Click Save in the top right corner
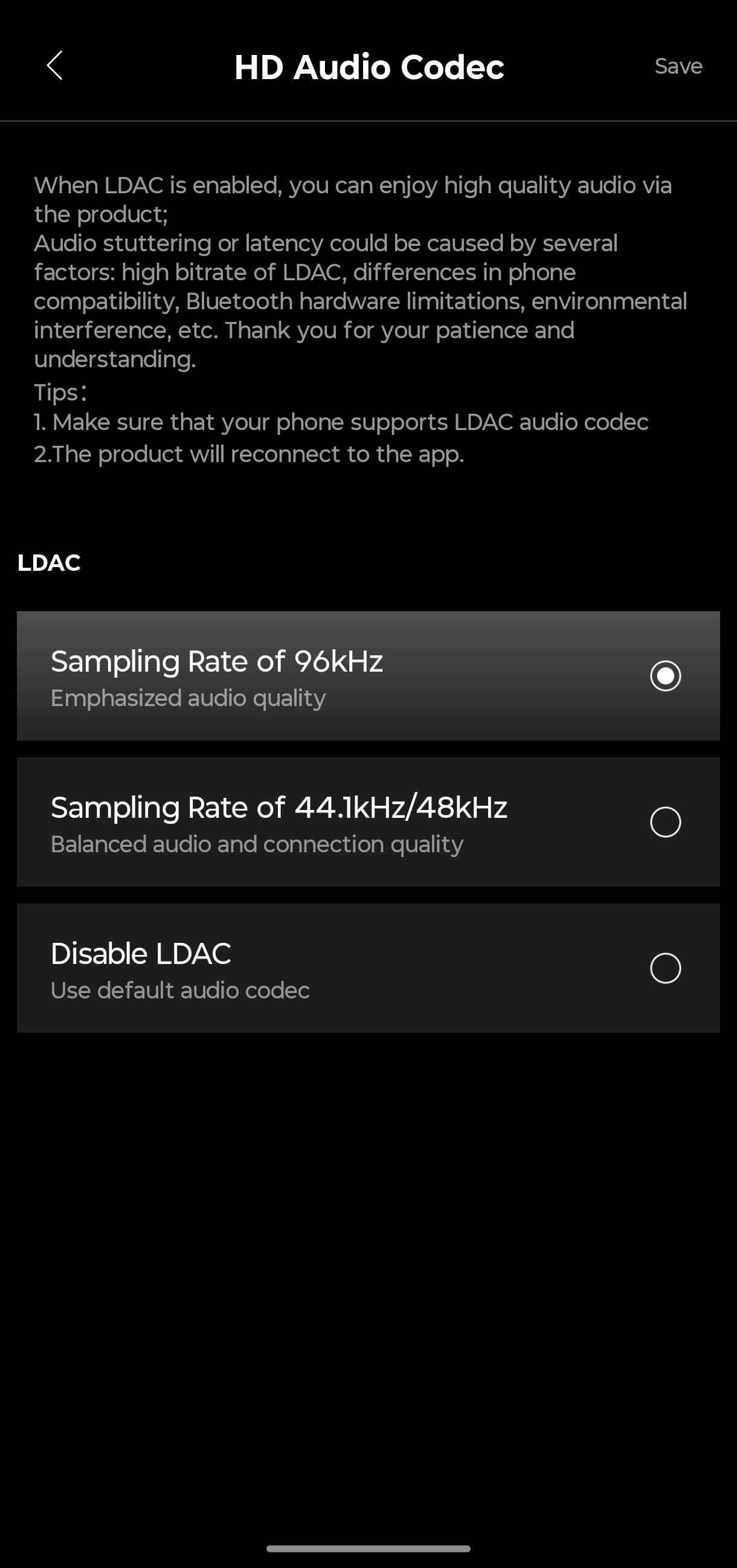 point(677,66)
